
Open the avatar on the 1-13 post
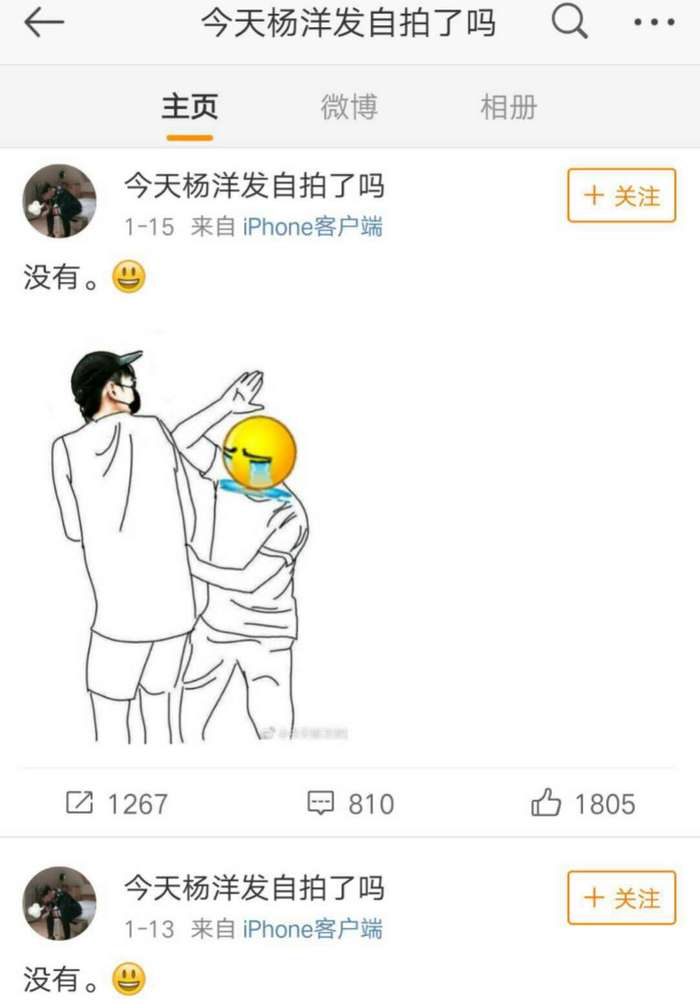point(60,903)
